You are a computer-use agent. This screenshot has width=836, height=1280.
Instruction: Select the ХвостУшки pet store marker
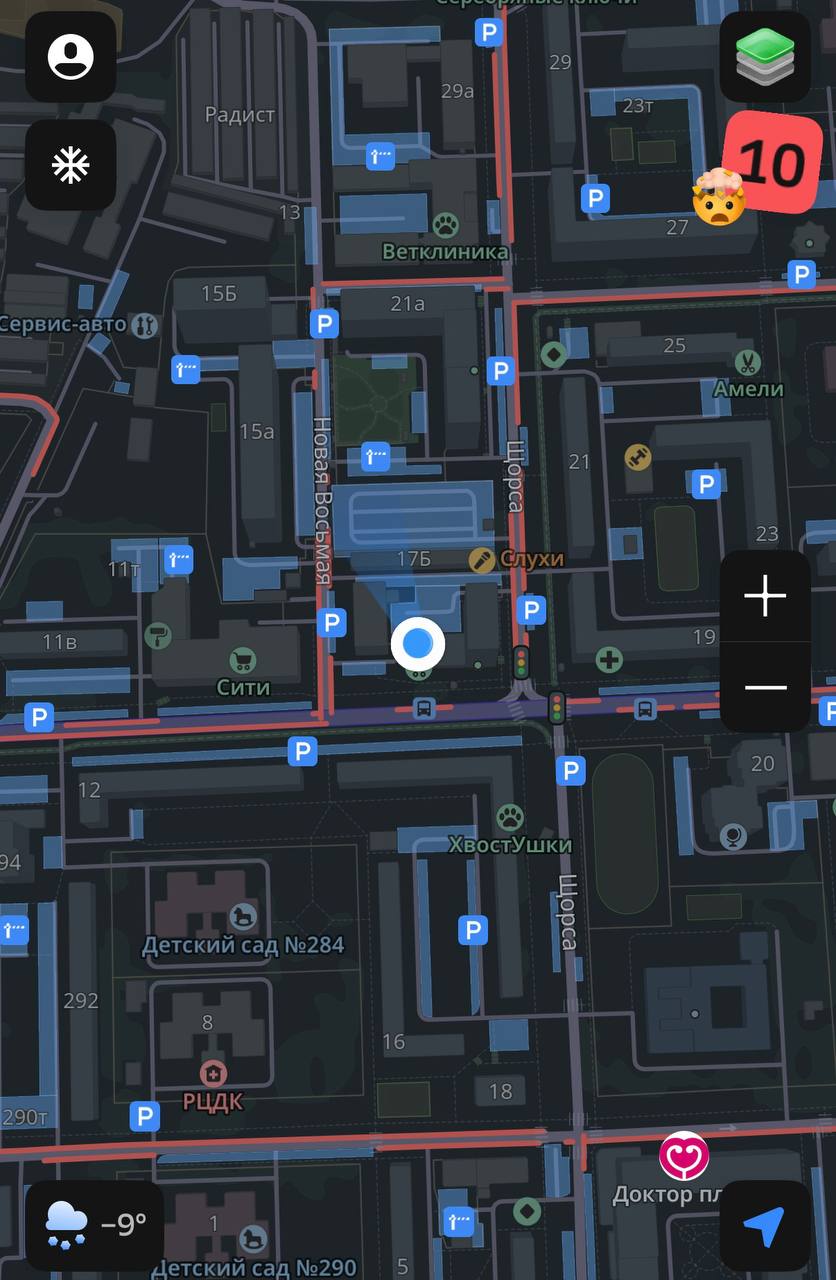click(510, 816)
